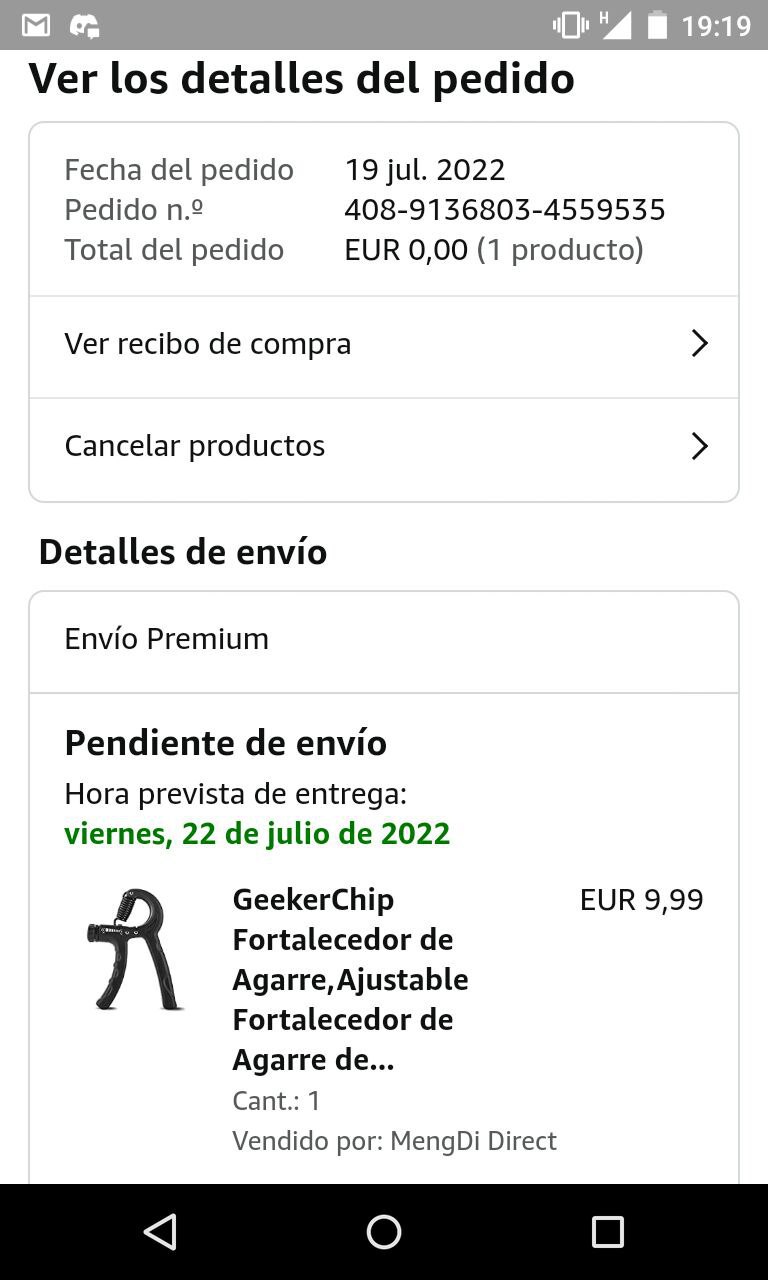The height and width of the screenshot is (1280, 768).
Task: Go to the home screen
Action: (384, 1232)
